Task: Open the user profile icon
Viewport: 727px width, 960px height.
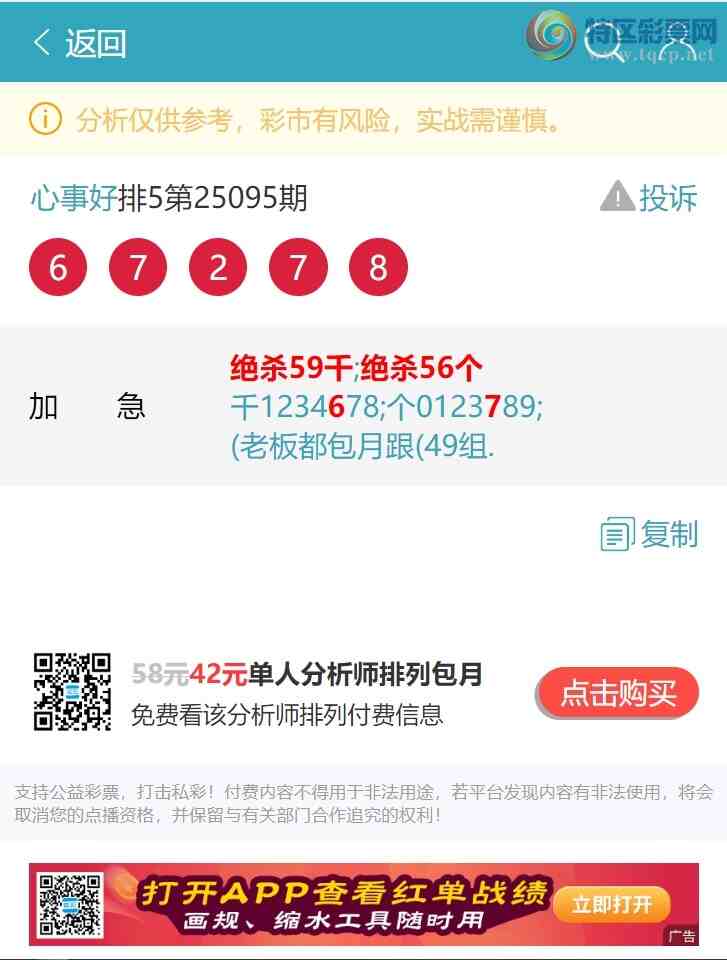Action: pos(677,45)
